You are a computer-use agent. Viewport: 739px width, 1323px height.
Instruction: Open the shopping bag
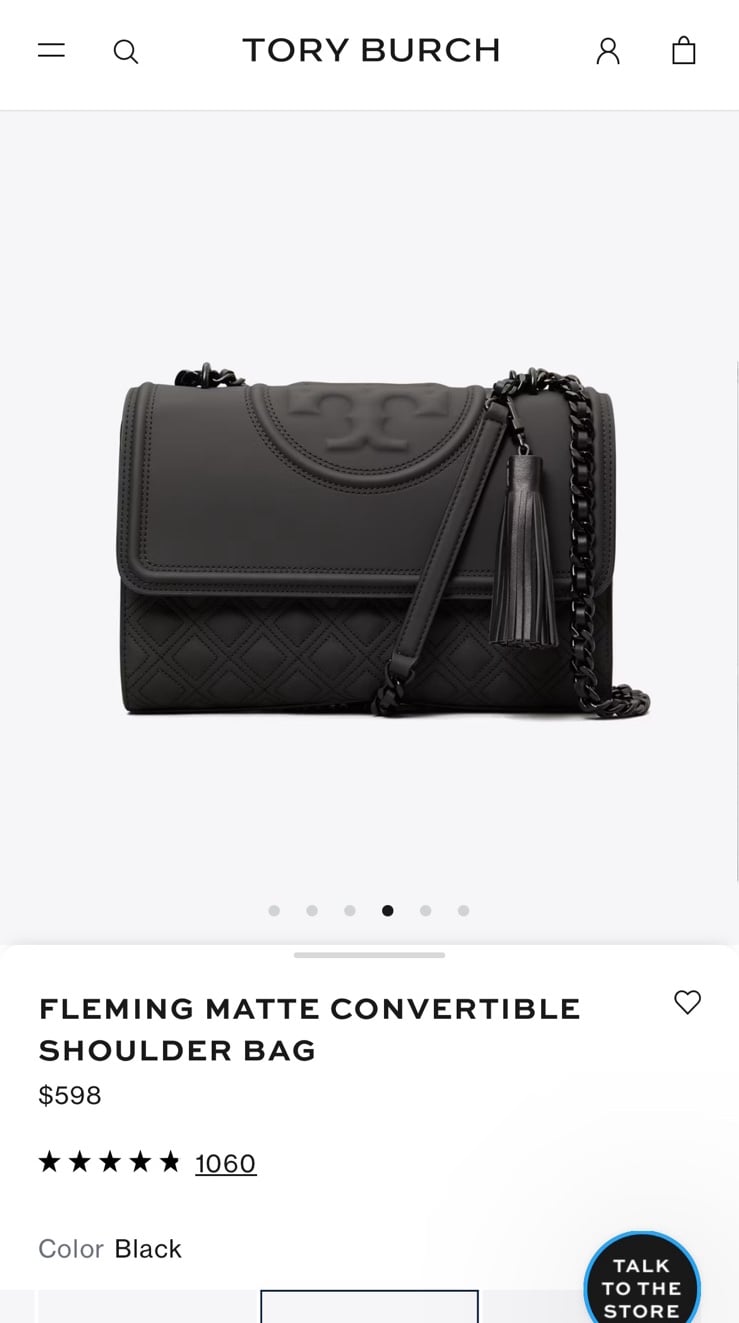(684, 50)
